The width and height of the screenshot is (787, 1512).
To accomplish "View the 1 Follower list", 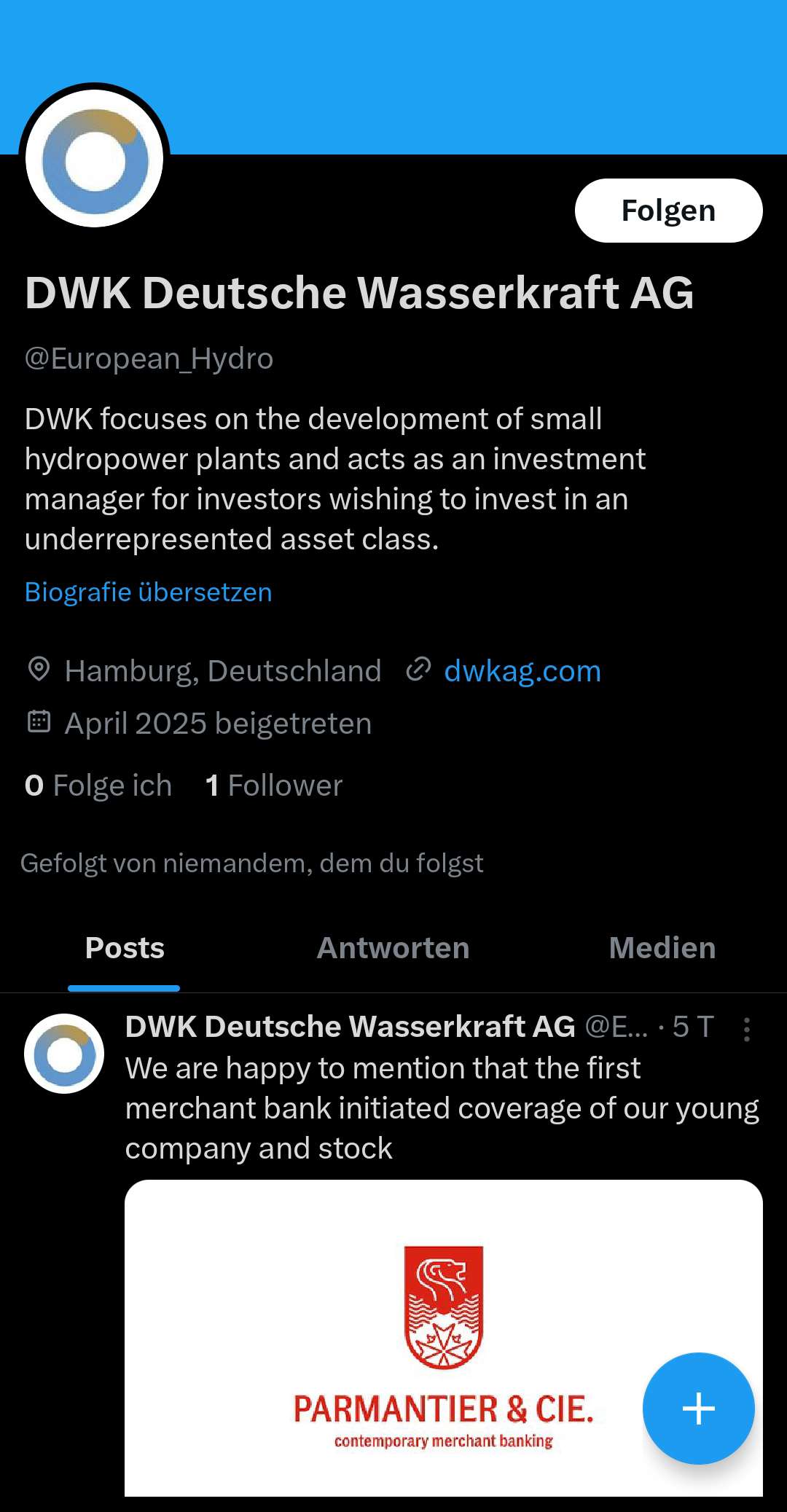I will point(272,786).
